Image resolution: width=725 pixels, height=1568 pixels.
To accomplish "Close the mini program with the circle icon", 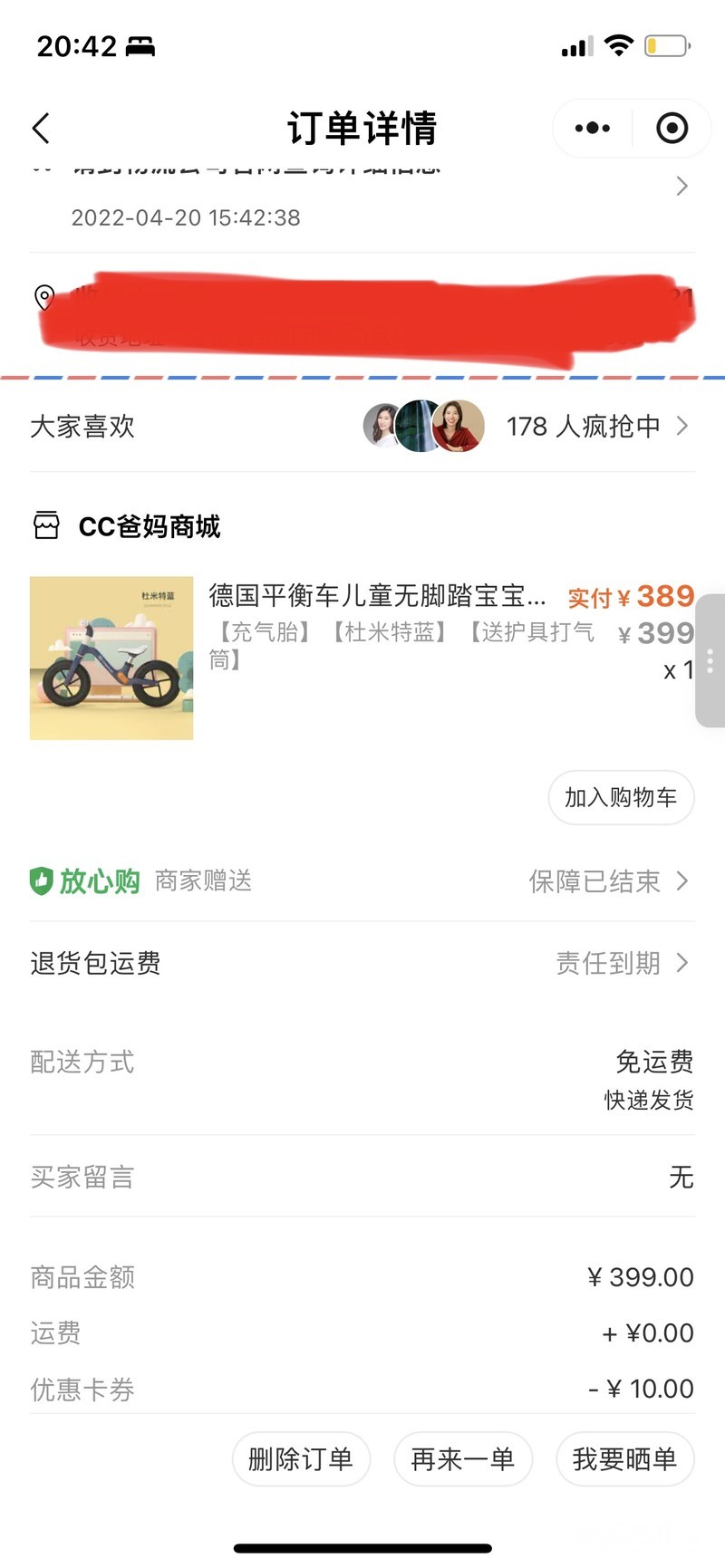I will [672, 129].
